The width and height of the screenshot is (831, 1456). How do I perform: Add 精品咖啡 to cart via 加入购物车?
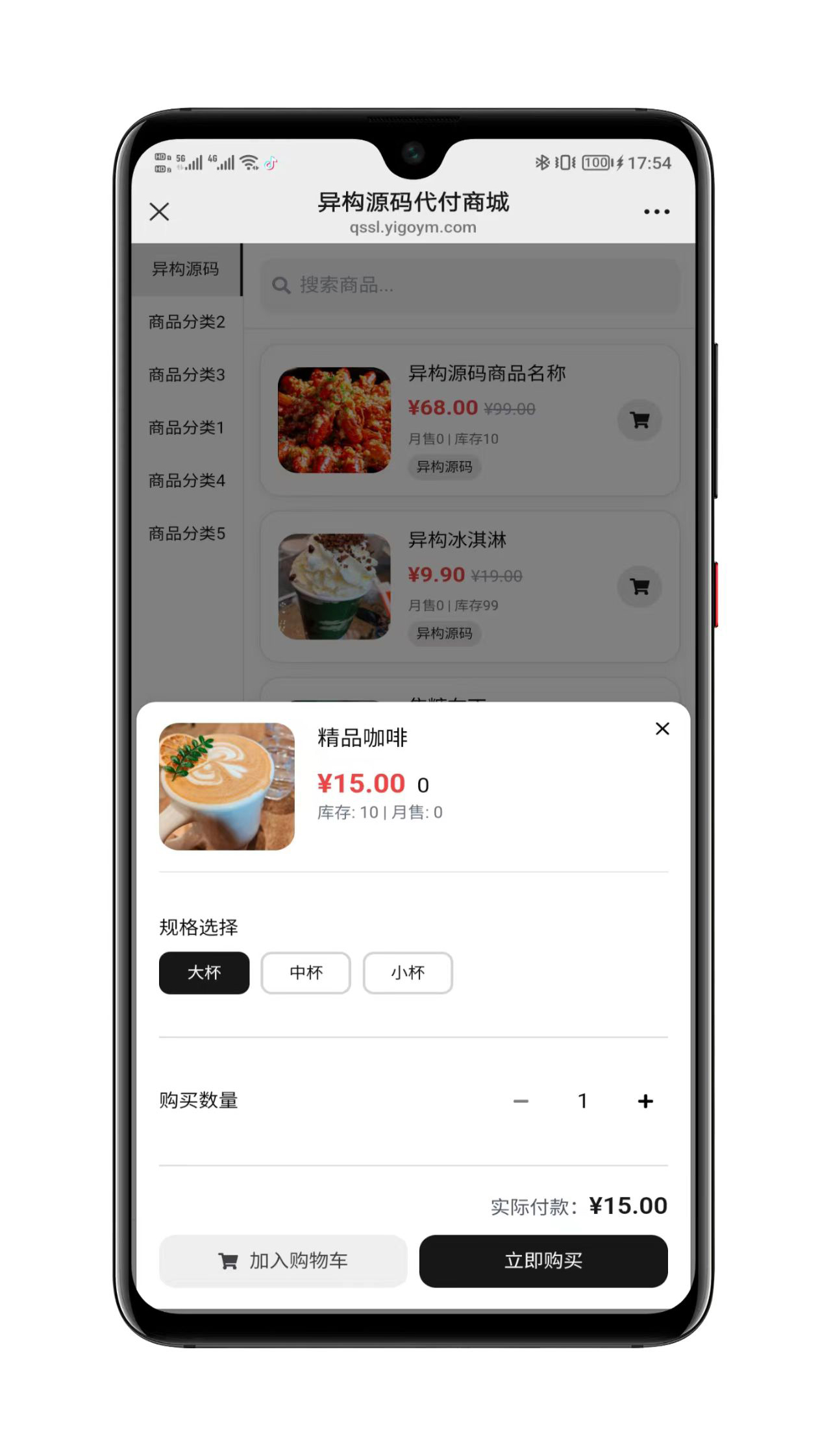point(283,1261)
